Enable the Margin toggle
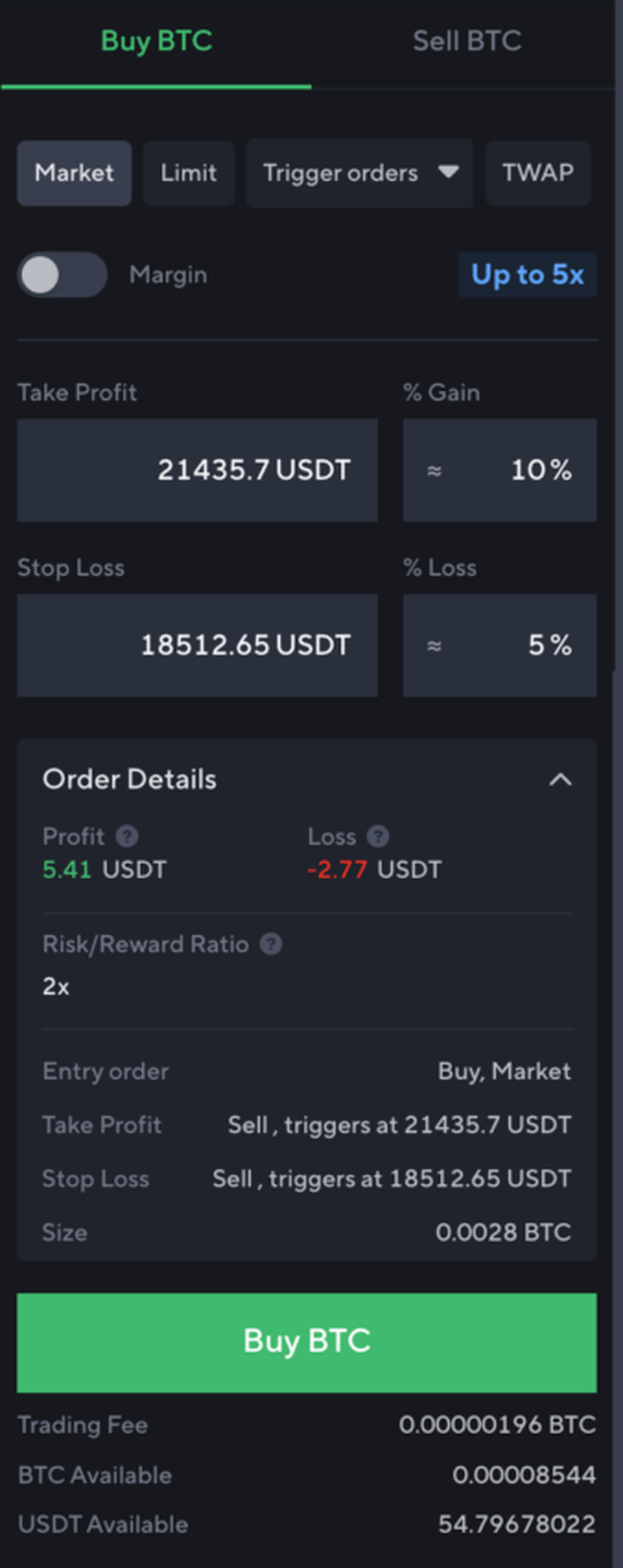 pos(62,275)
